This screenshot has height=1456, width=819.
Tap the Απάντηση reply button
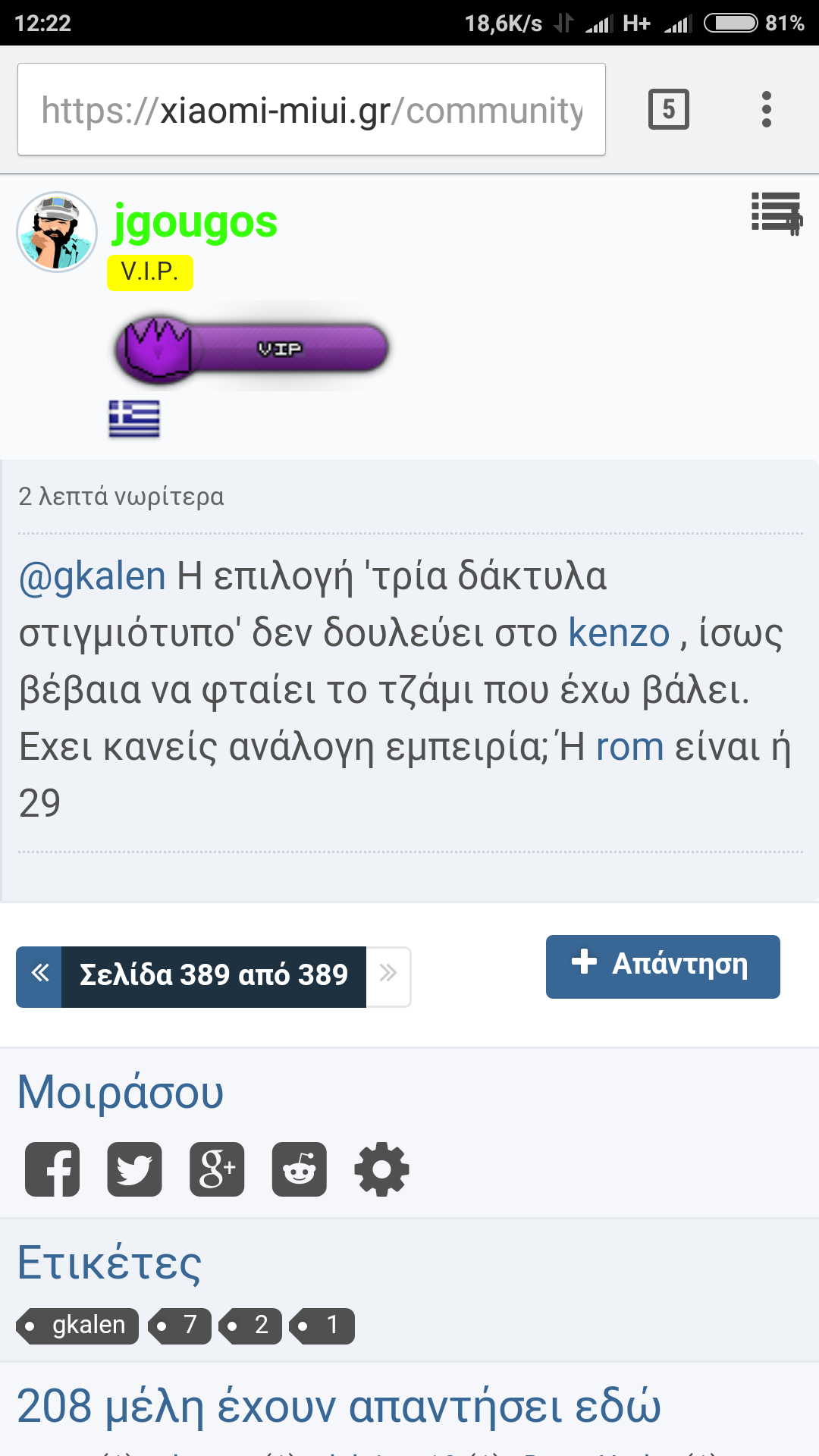pyautogui.click(x=662, y=966)
